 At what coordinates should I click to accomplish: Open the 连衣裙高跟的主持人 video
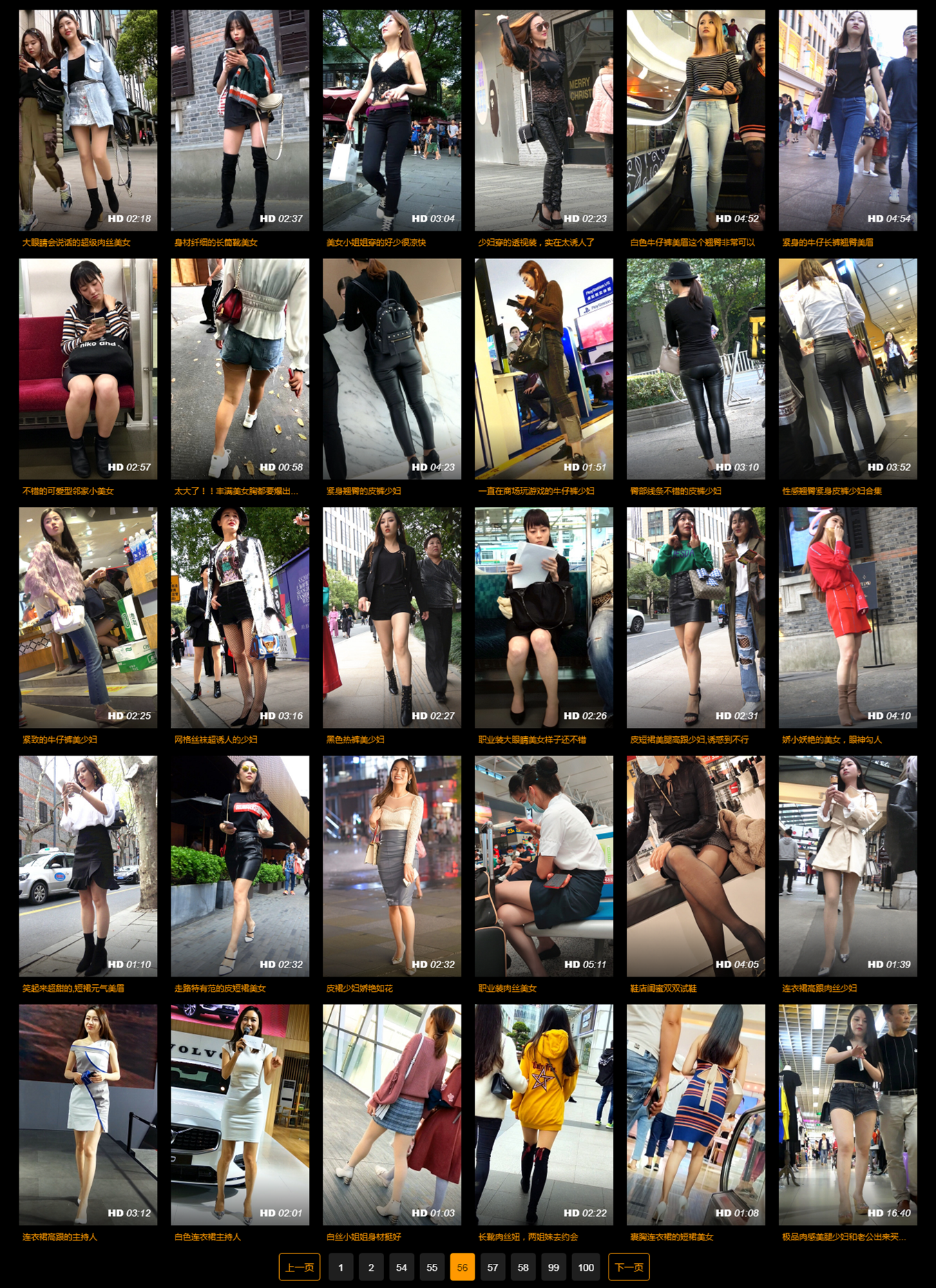(x=88, y=1115)
